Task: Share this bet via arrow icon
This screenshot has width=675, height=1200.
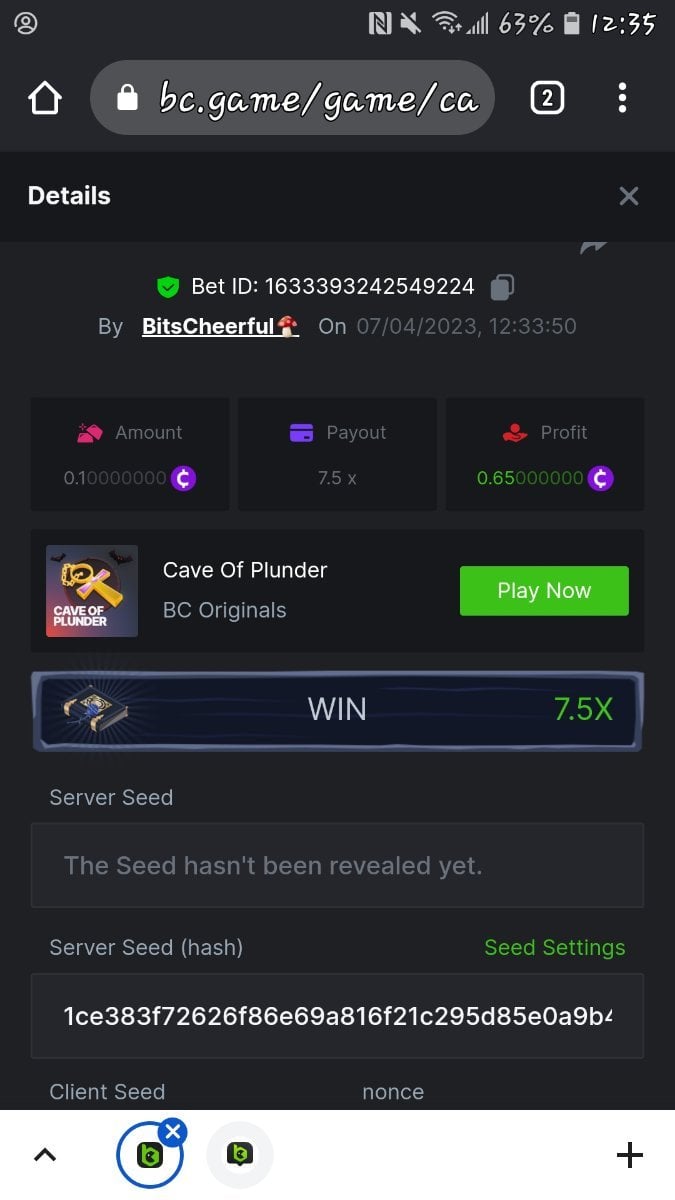Action: coord(594,247)
